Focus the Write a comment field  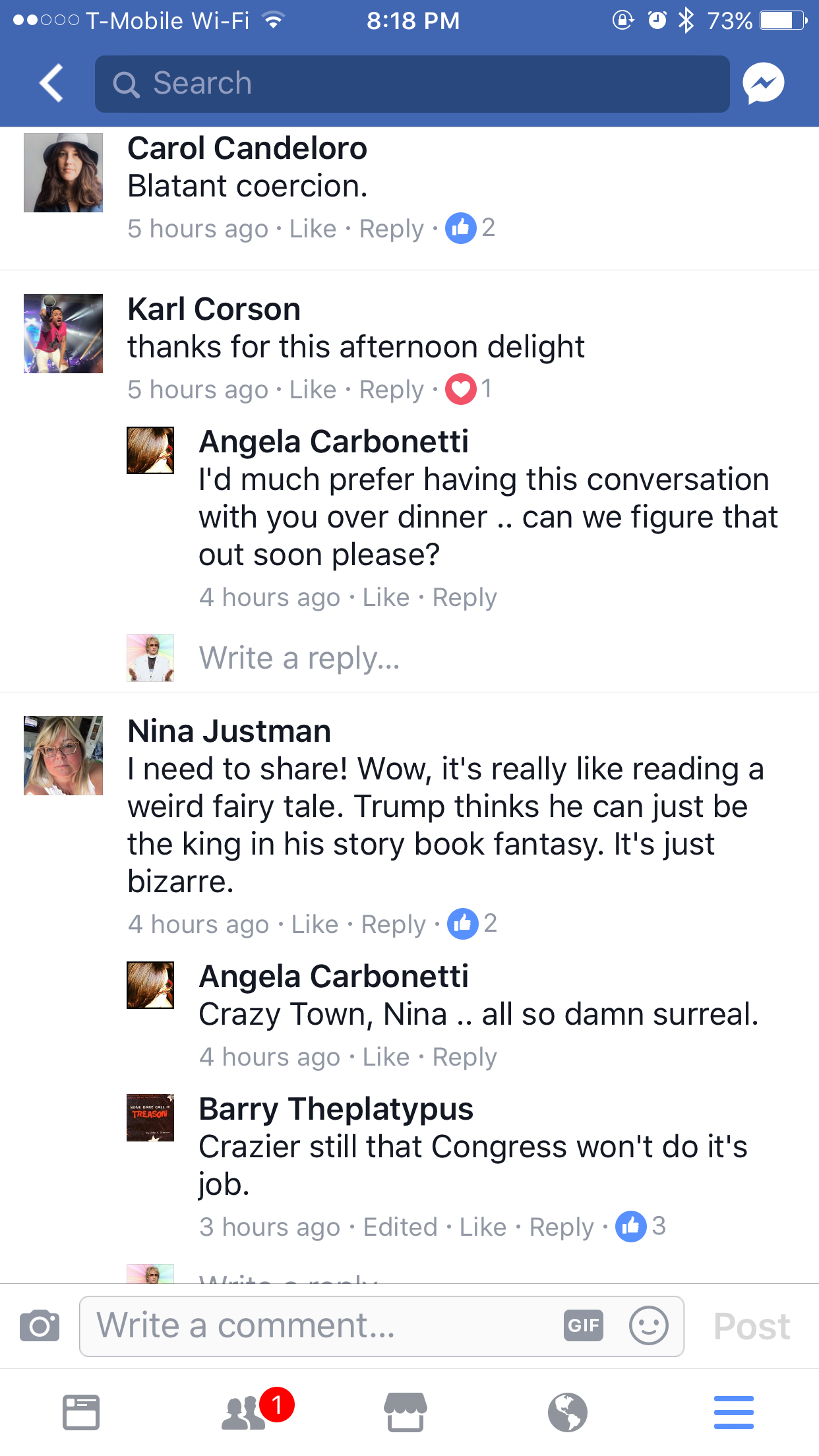click(x=317, y=1325)
